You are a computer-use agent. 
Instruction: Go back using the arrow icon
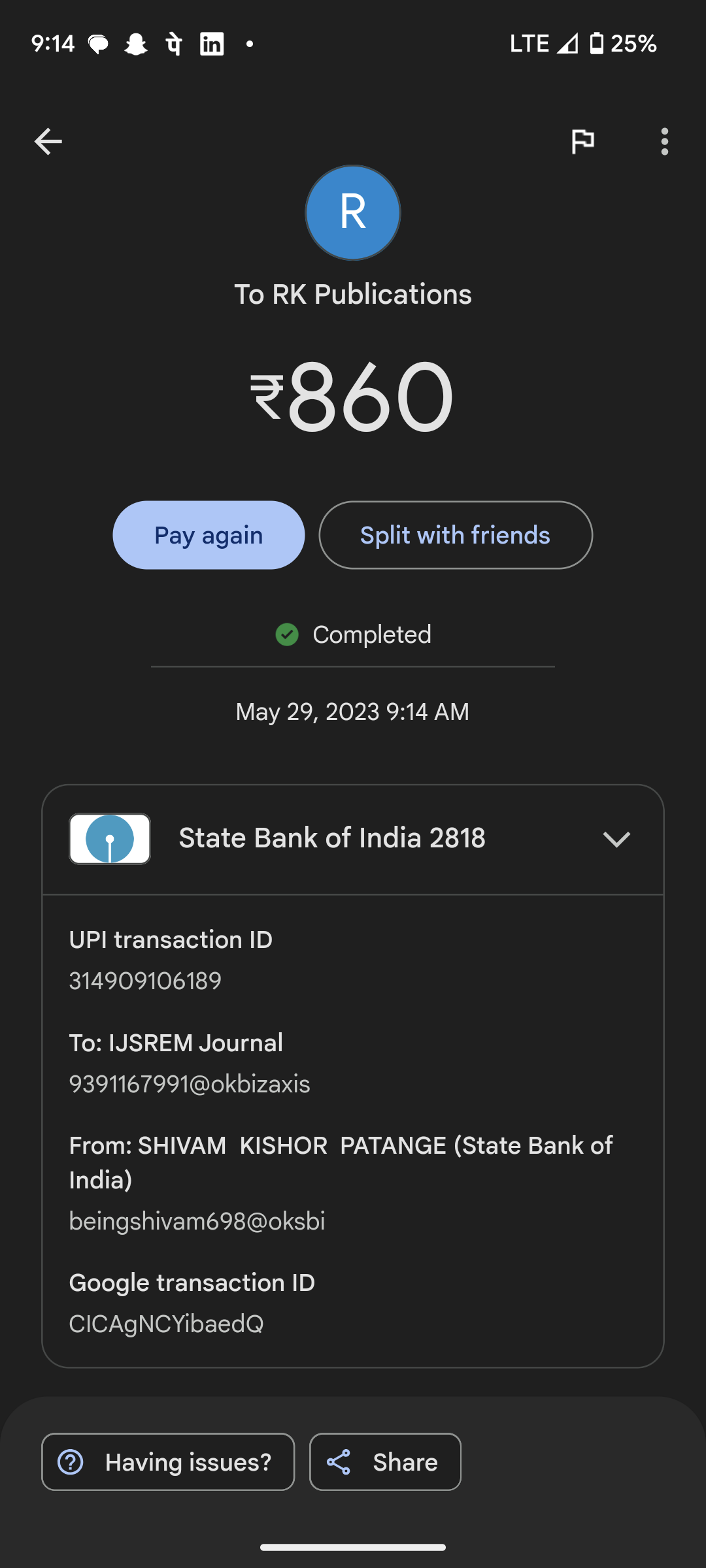pyautogui.click(x=48, y=141)
